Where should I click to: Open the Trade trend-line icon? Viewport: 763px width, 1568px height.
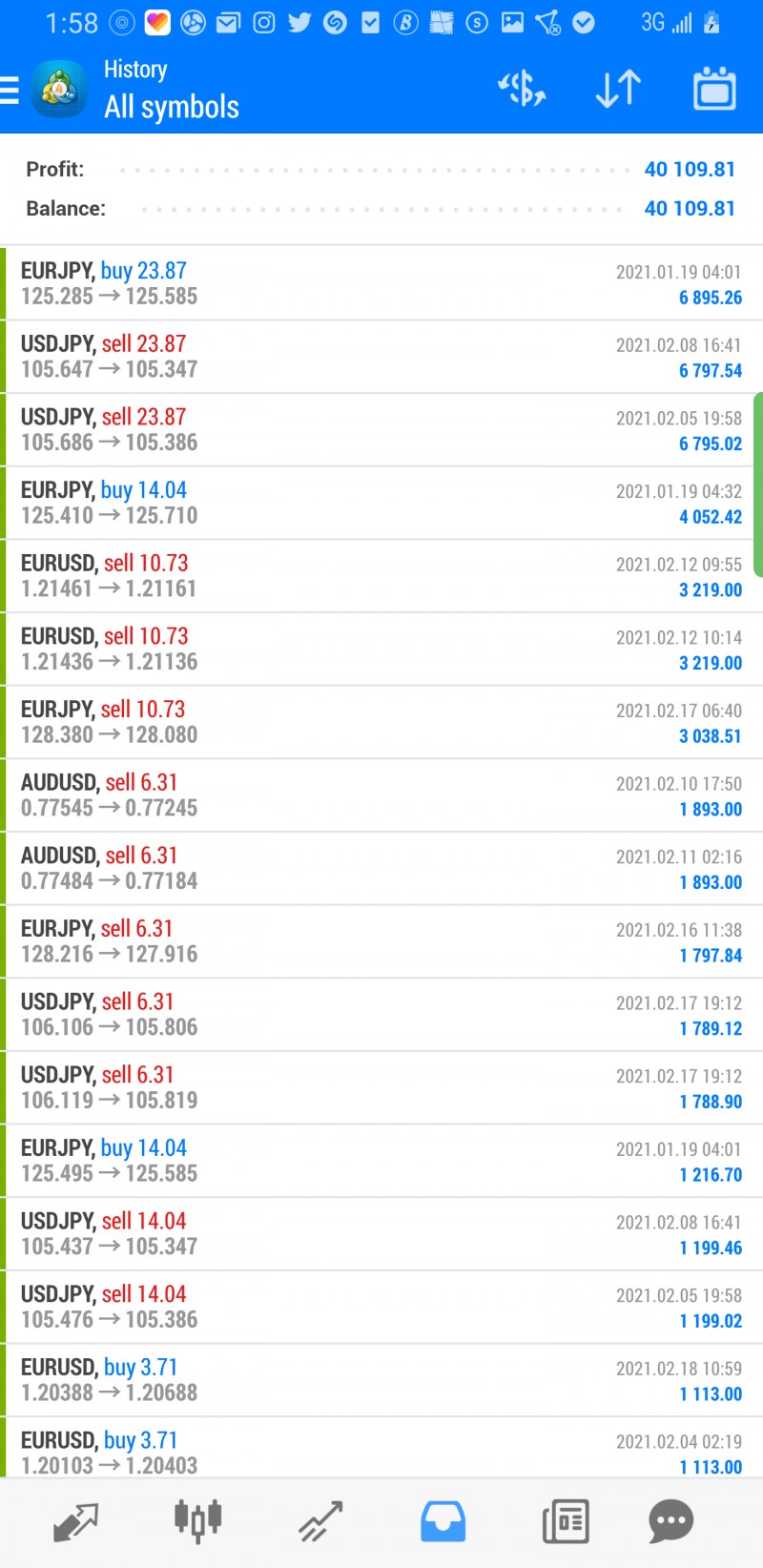coord(319,1522)
